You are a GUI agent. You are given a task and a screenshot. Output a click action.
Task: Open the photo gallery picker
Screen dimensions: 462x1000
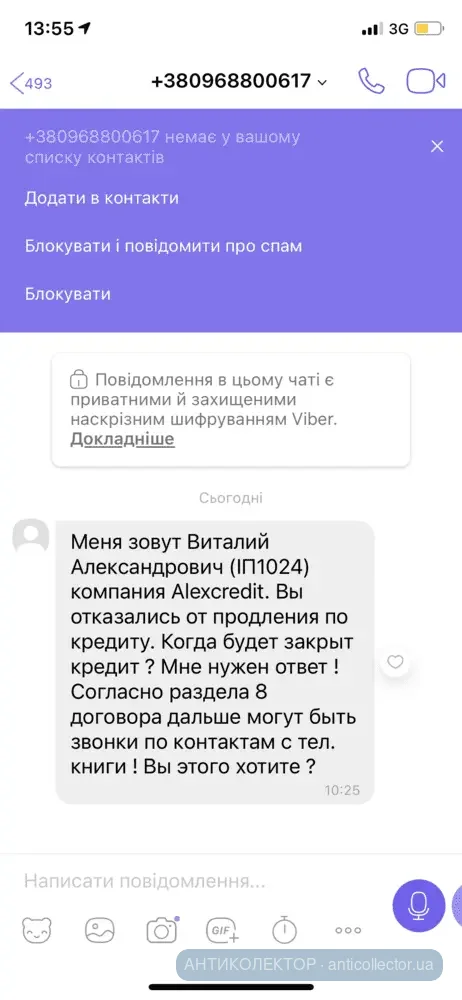coord(100,930)
